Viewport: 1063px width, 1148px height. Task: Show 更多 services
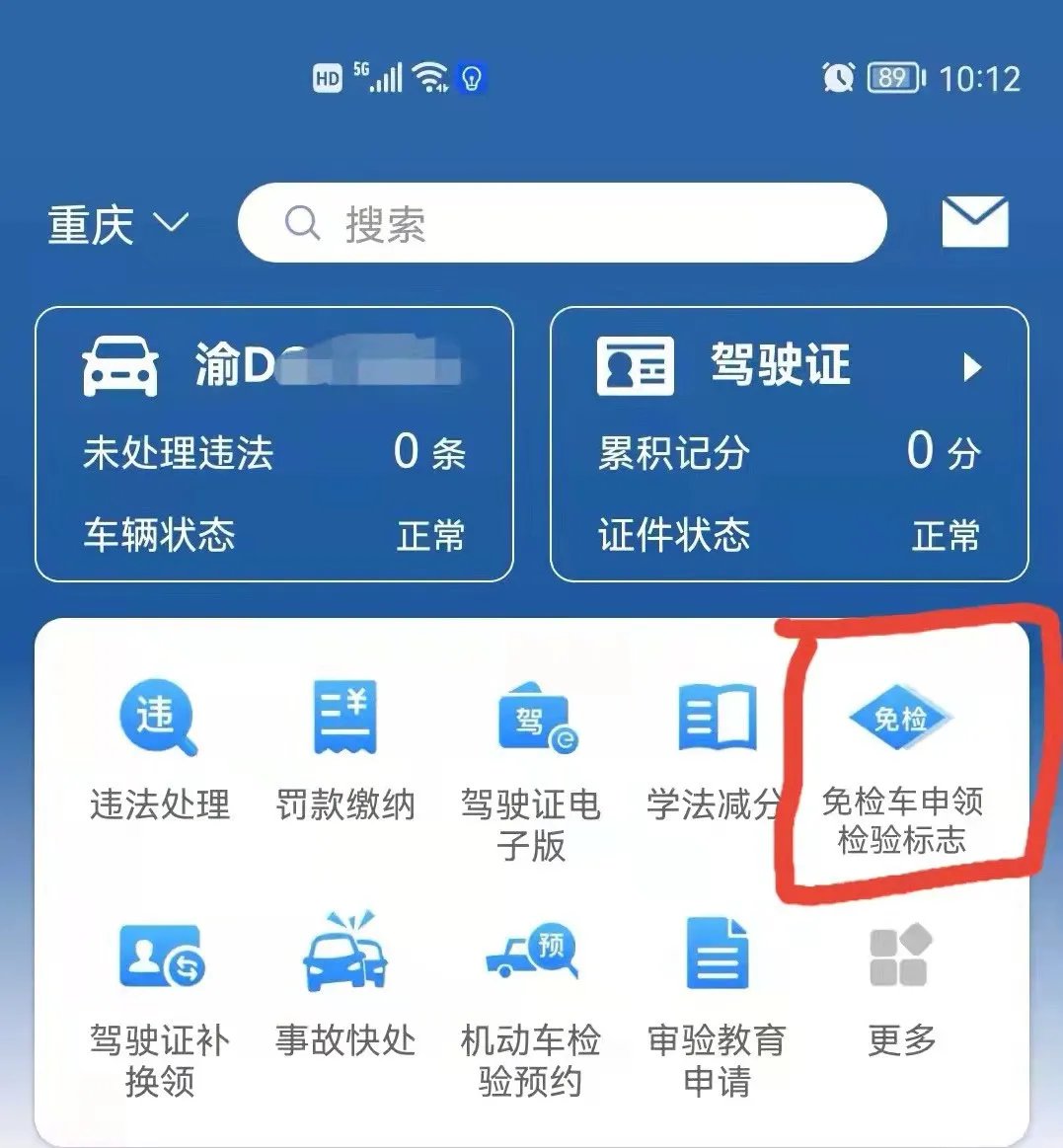900,987
